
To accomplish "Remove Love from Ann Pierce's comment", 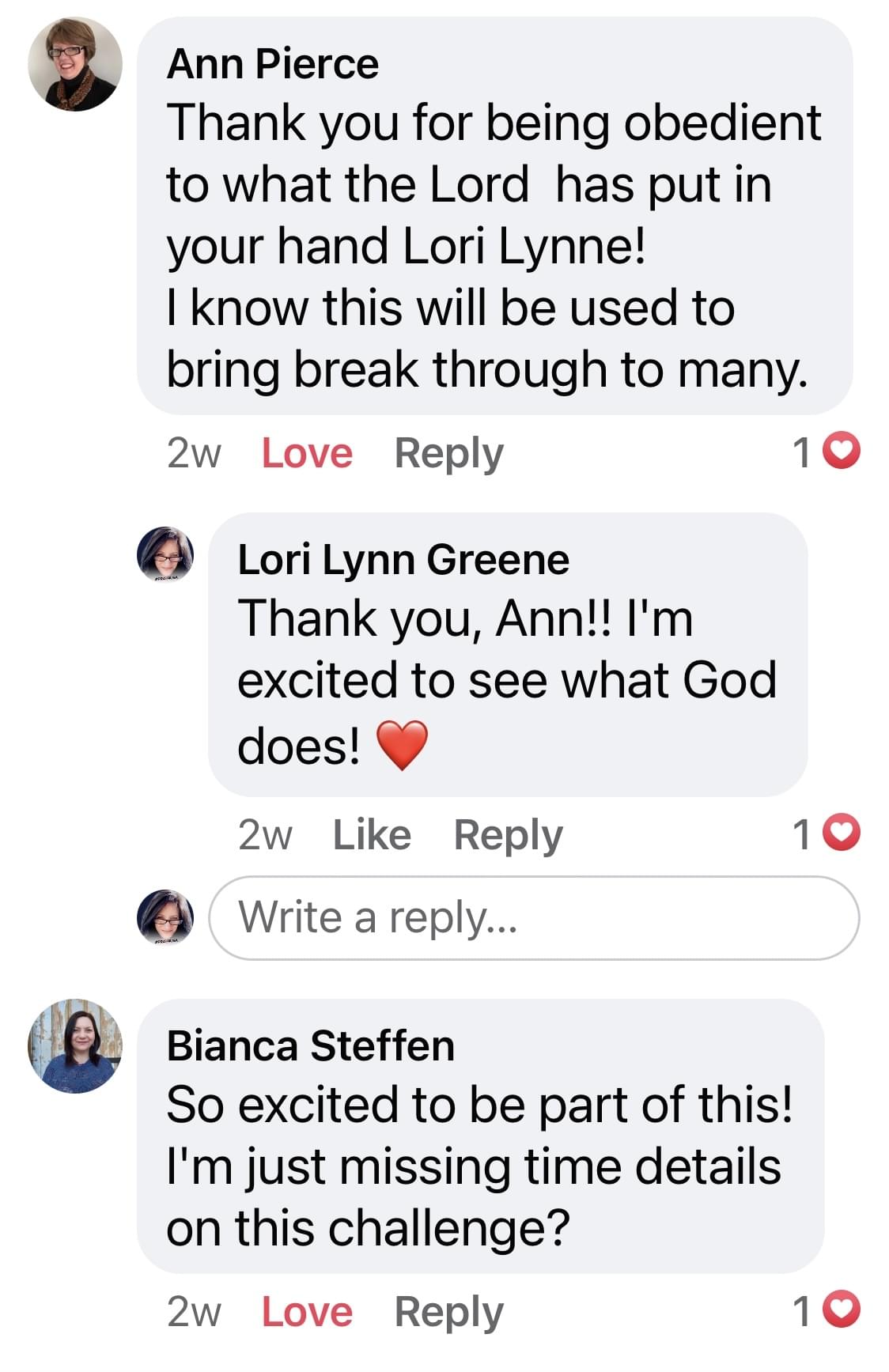I will 307,453.
